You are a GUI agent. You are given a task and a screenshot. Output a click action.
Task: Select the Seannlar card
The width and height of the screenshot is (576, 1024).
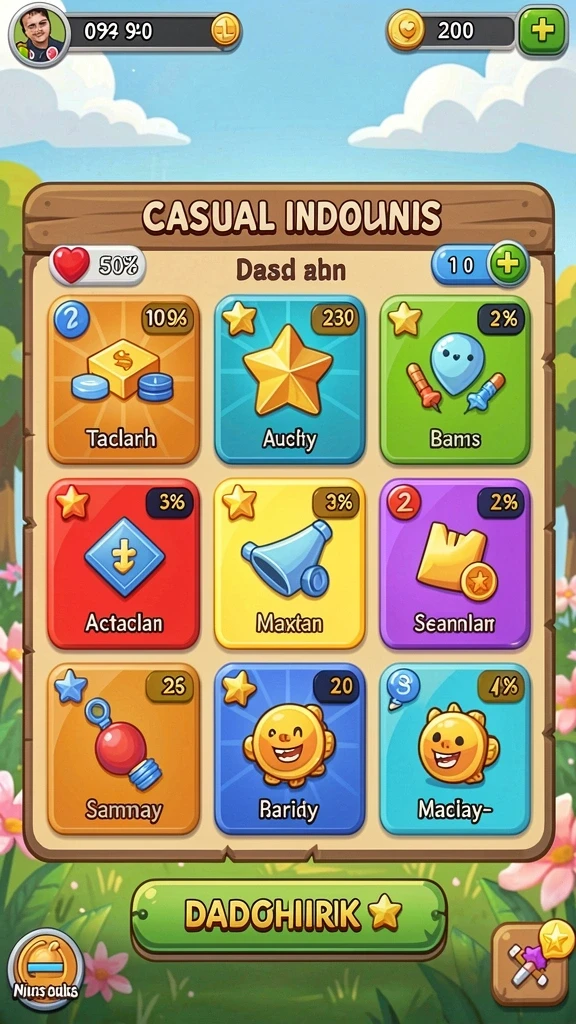tap(455, 564)
